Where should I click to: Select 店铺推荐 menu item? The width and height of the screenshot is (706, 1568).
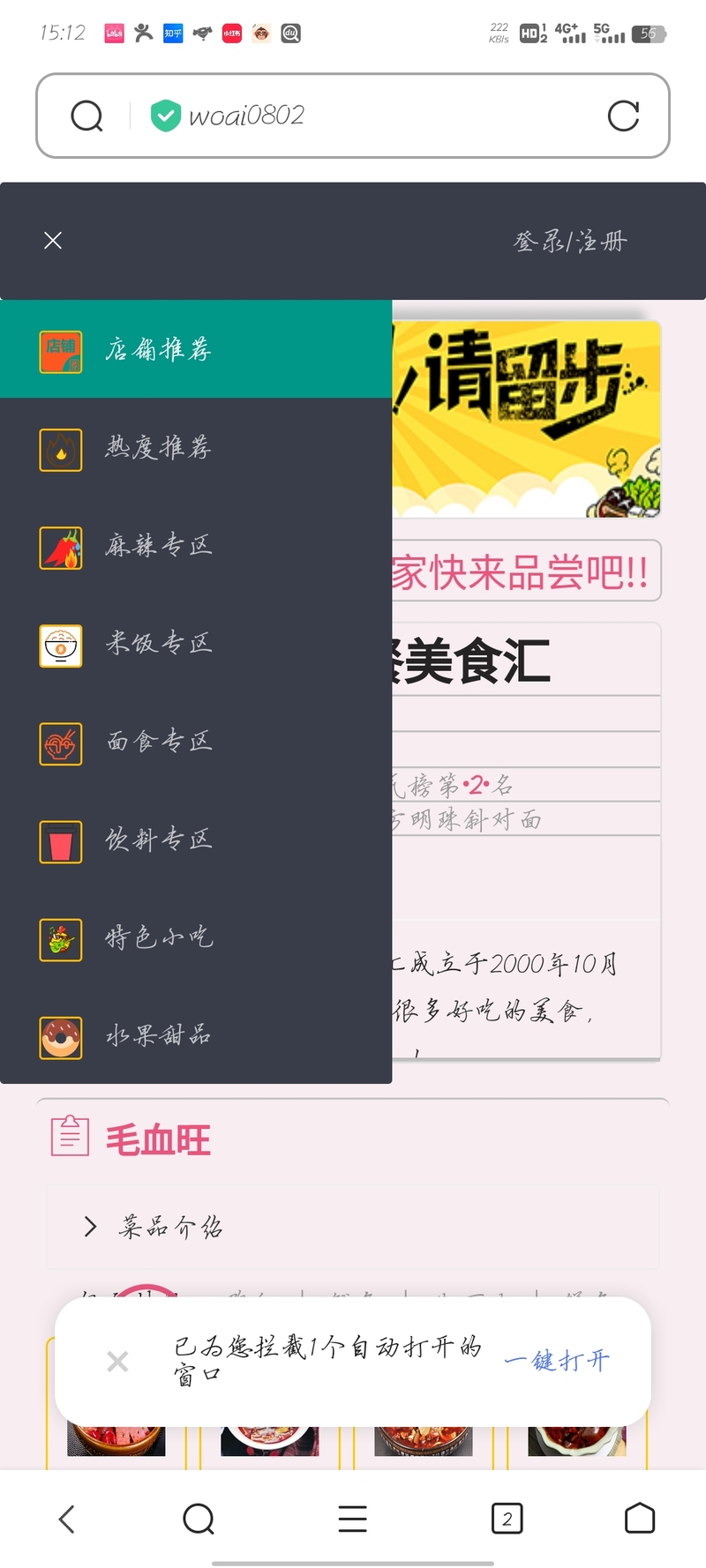(x=196, y=349)
